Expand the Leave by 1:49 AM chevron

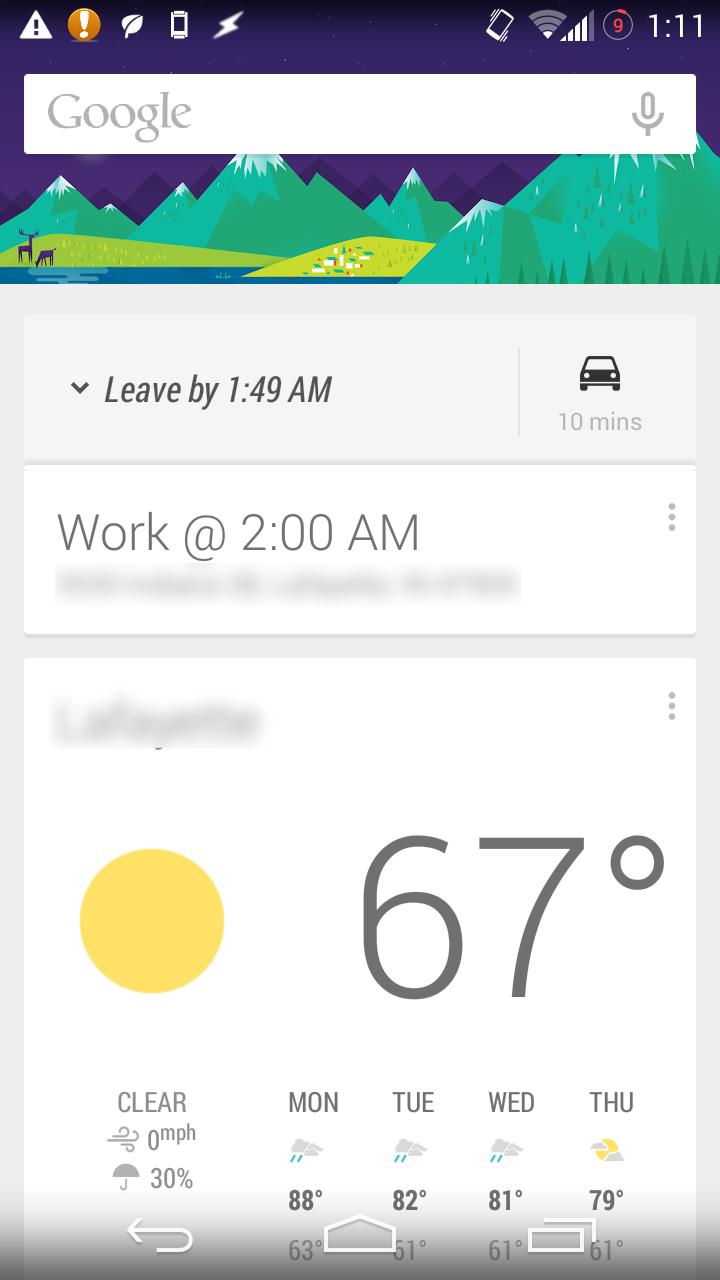click(x=80, y=388)
